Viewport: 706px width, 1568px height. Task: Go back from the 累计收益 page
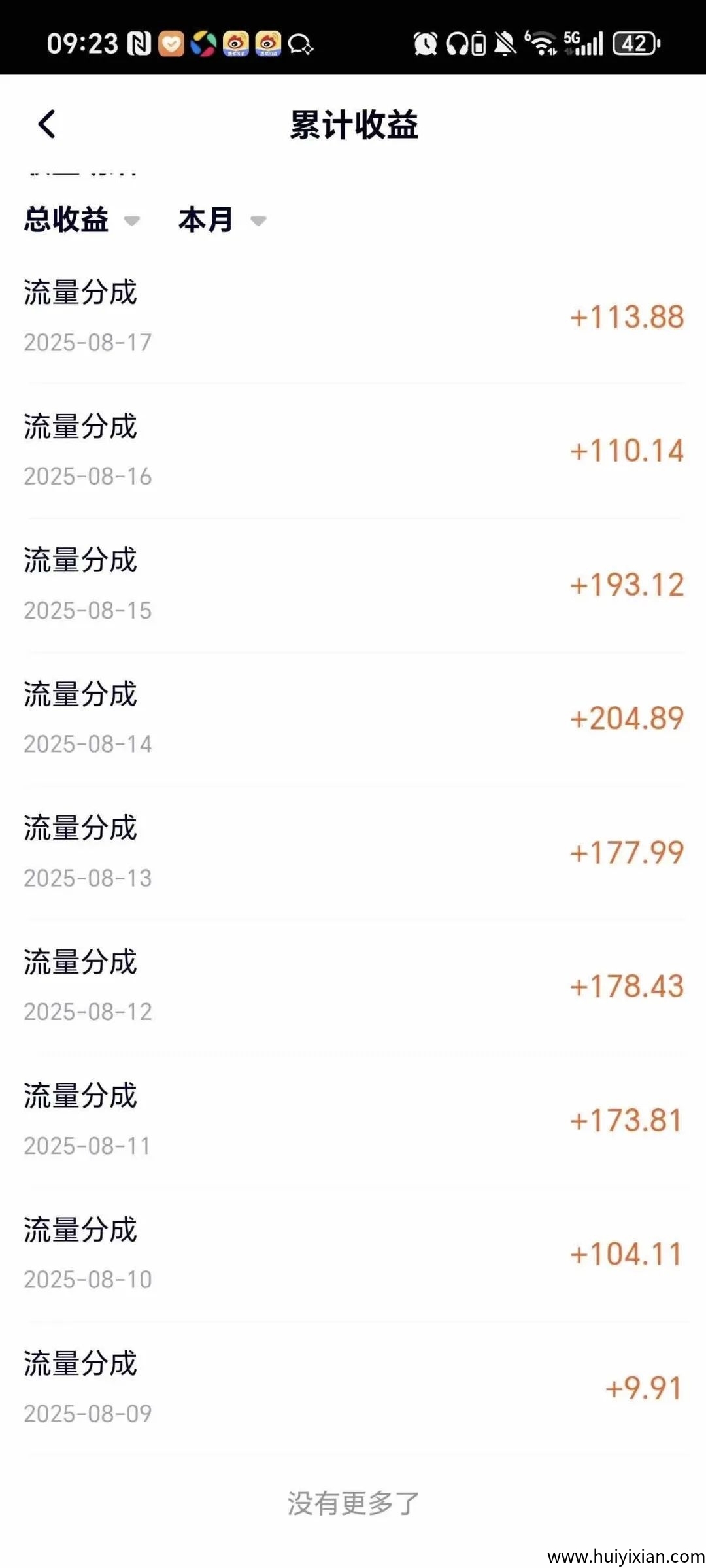point(47,124)
